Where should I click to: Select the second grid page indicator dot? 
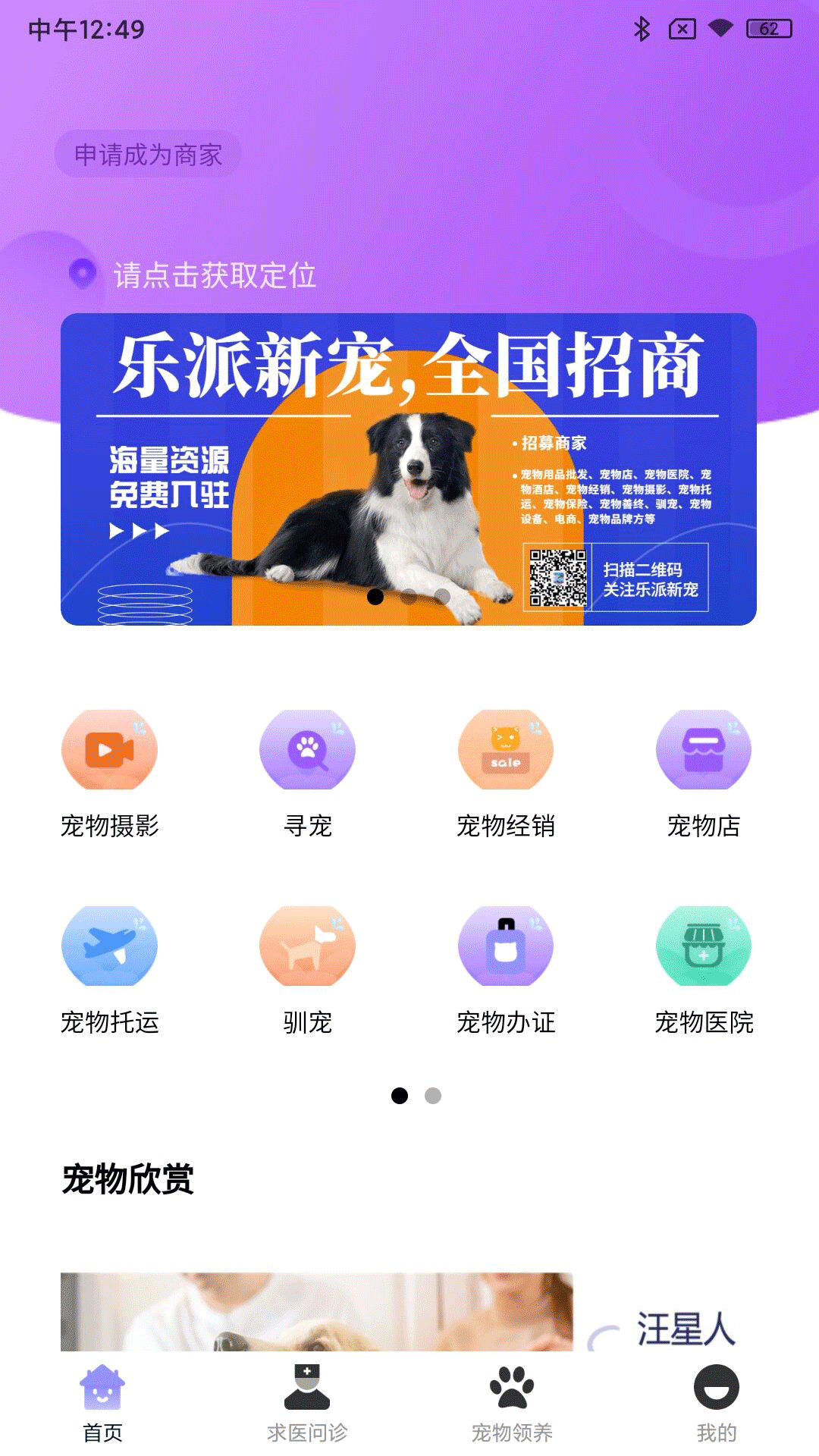(x=432, y=1096)
